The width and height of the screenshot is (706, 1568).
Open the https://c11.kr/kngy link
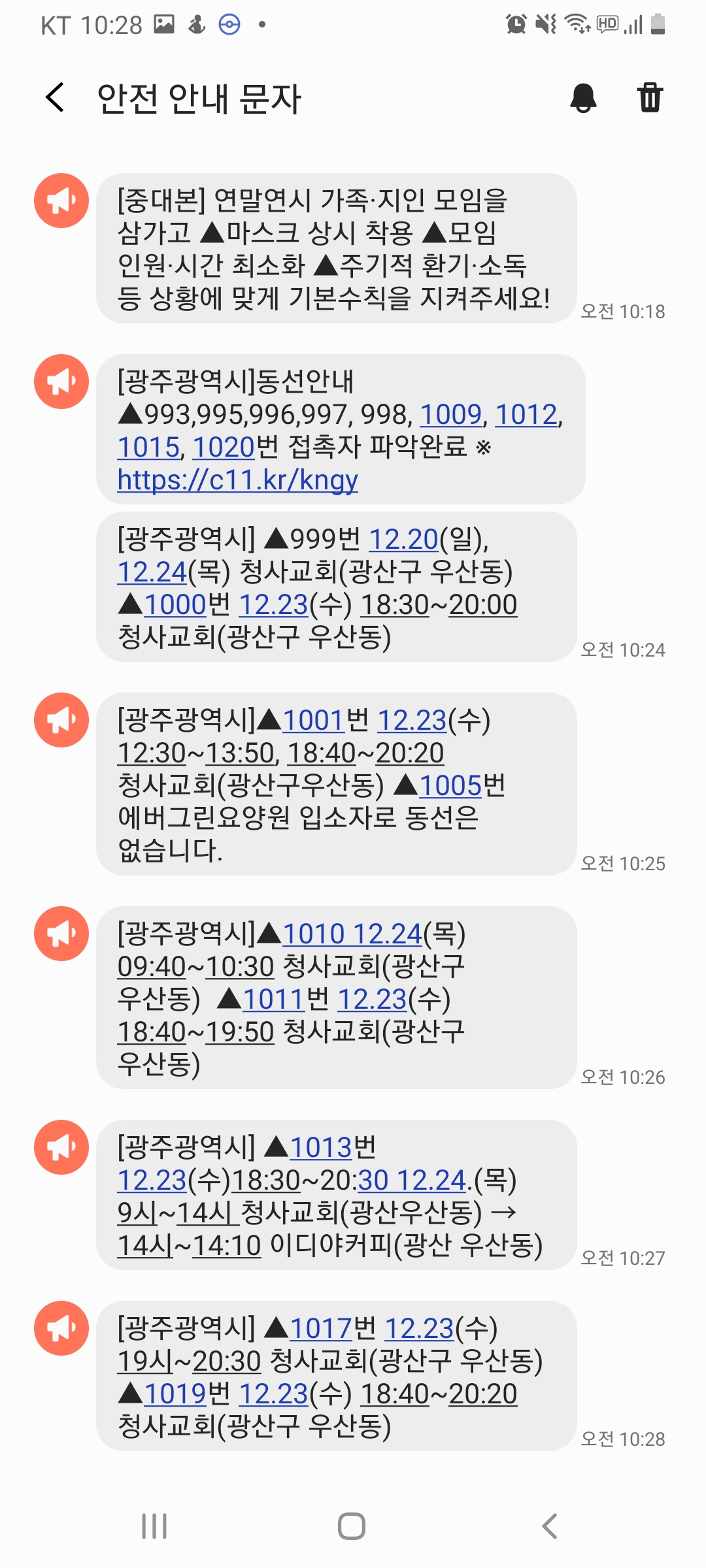click(x=237, y=480)
